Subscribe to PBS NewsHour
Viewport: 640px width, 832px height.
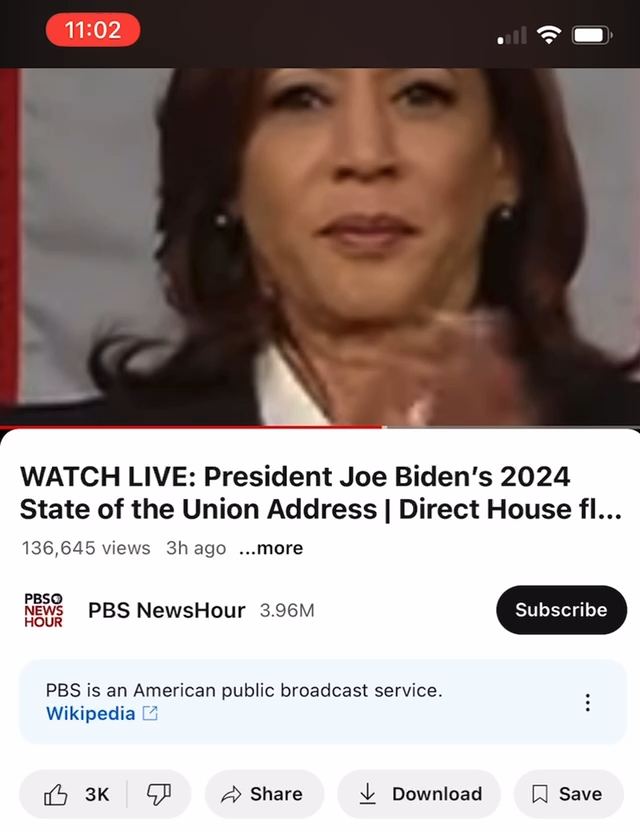(x=561, y=610)
